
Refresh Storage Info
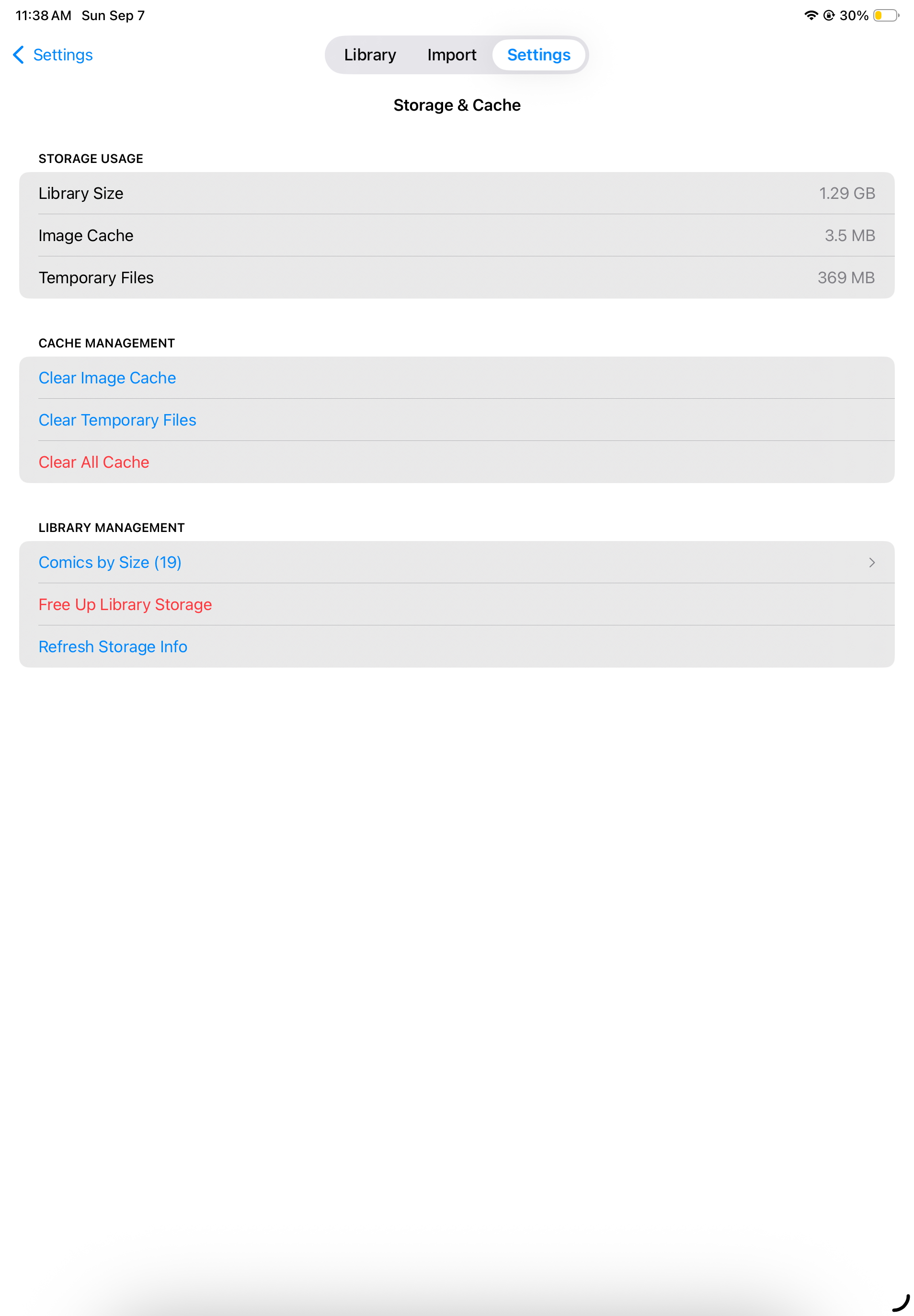tap(112, 646)
